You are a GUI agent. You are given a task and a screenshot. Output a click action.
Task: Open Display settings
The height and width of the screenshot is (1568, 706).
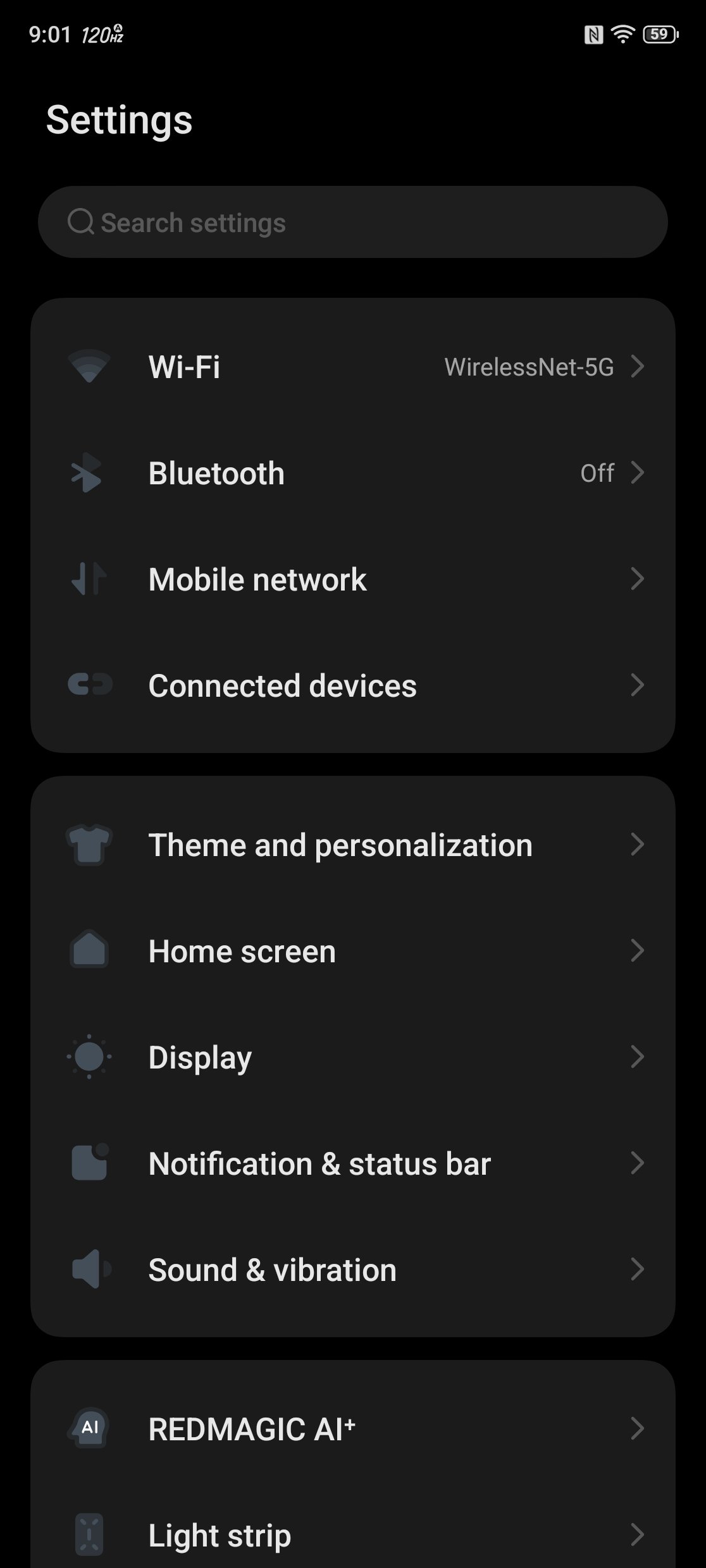[352, 1057]
